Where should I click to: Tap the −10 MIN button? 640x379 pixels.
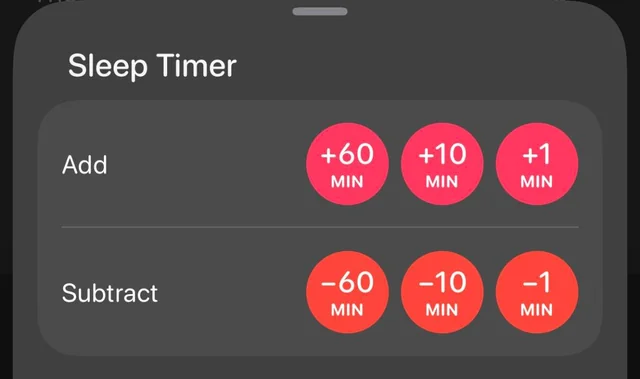tap(442, 292)
